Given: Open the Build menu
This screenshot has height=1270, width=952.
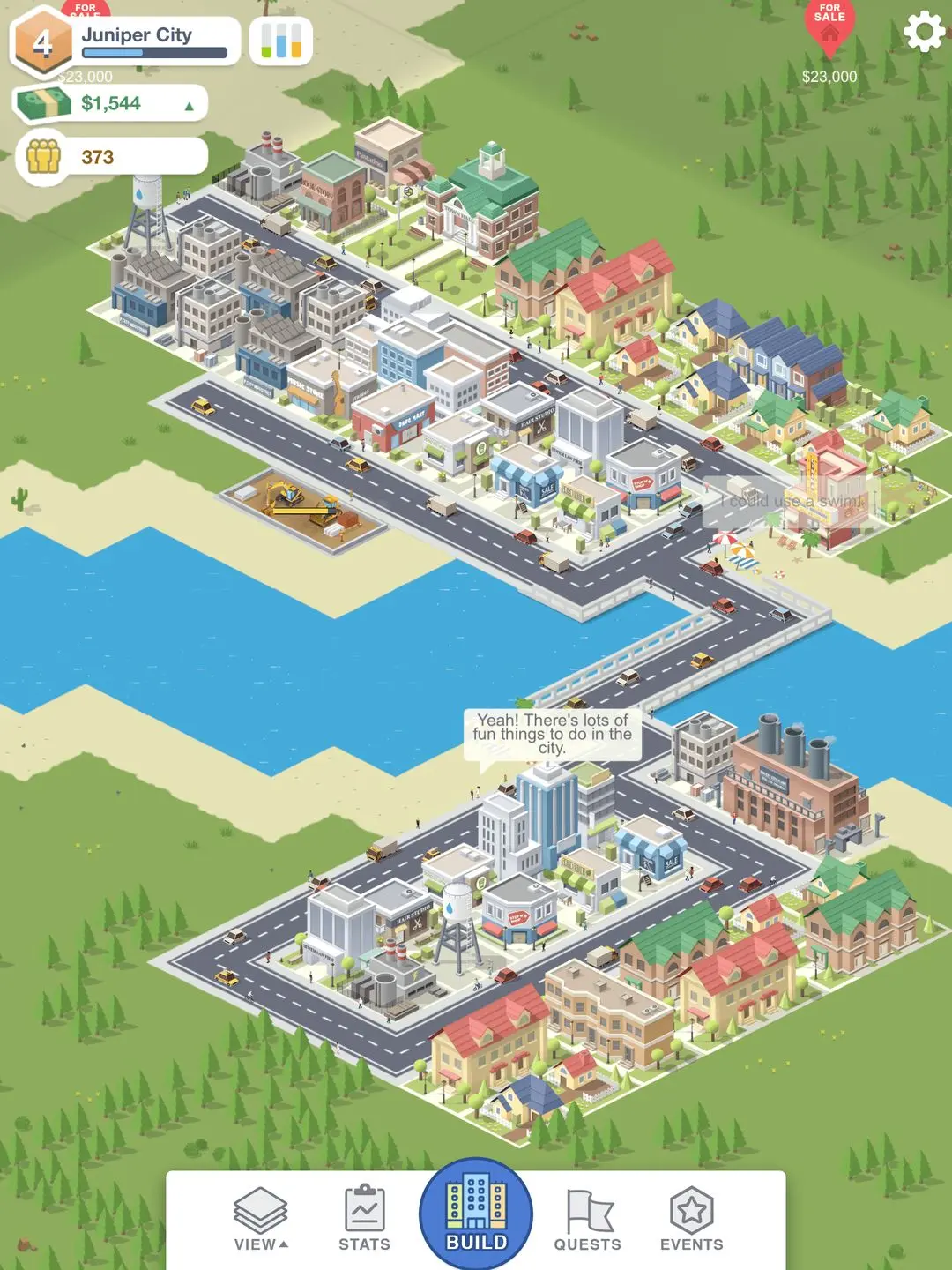Looking at the screenshot, I should pos(476,1214).
